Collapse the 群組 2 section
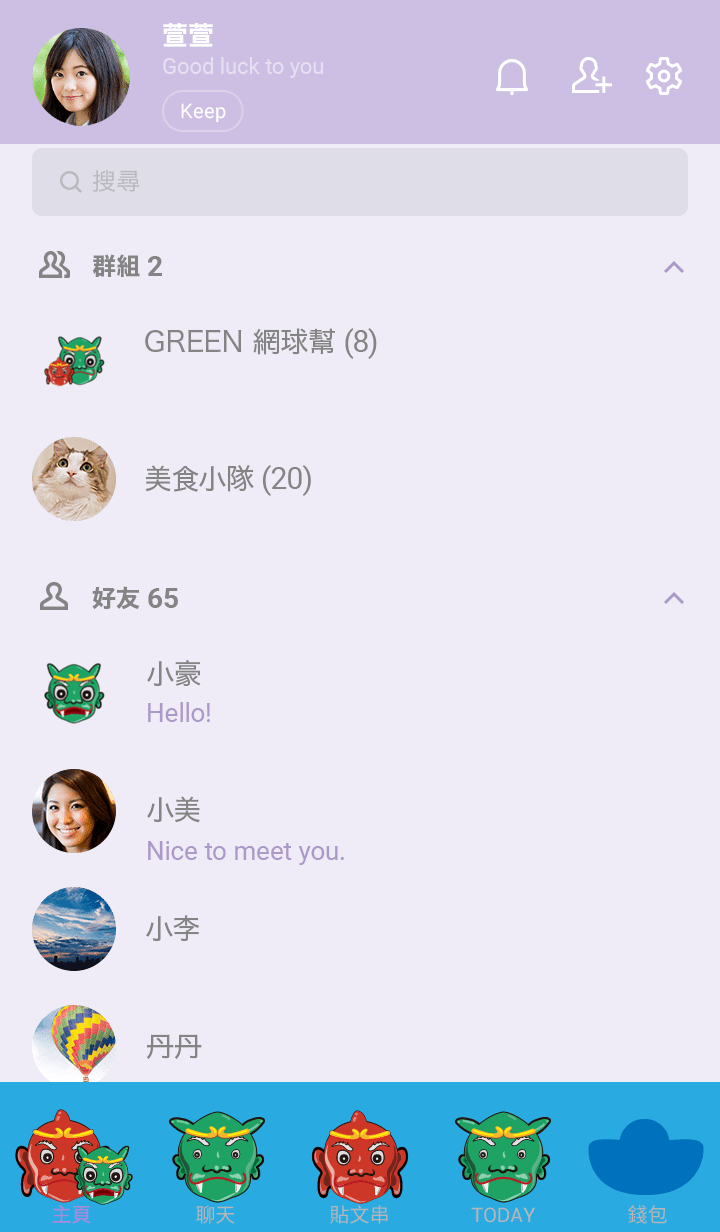 tap(674, 267)
